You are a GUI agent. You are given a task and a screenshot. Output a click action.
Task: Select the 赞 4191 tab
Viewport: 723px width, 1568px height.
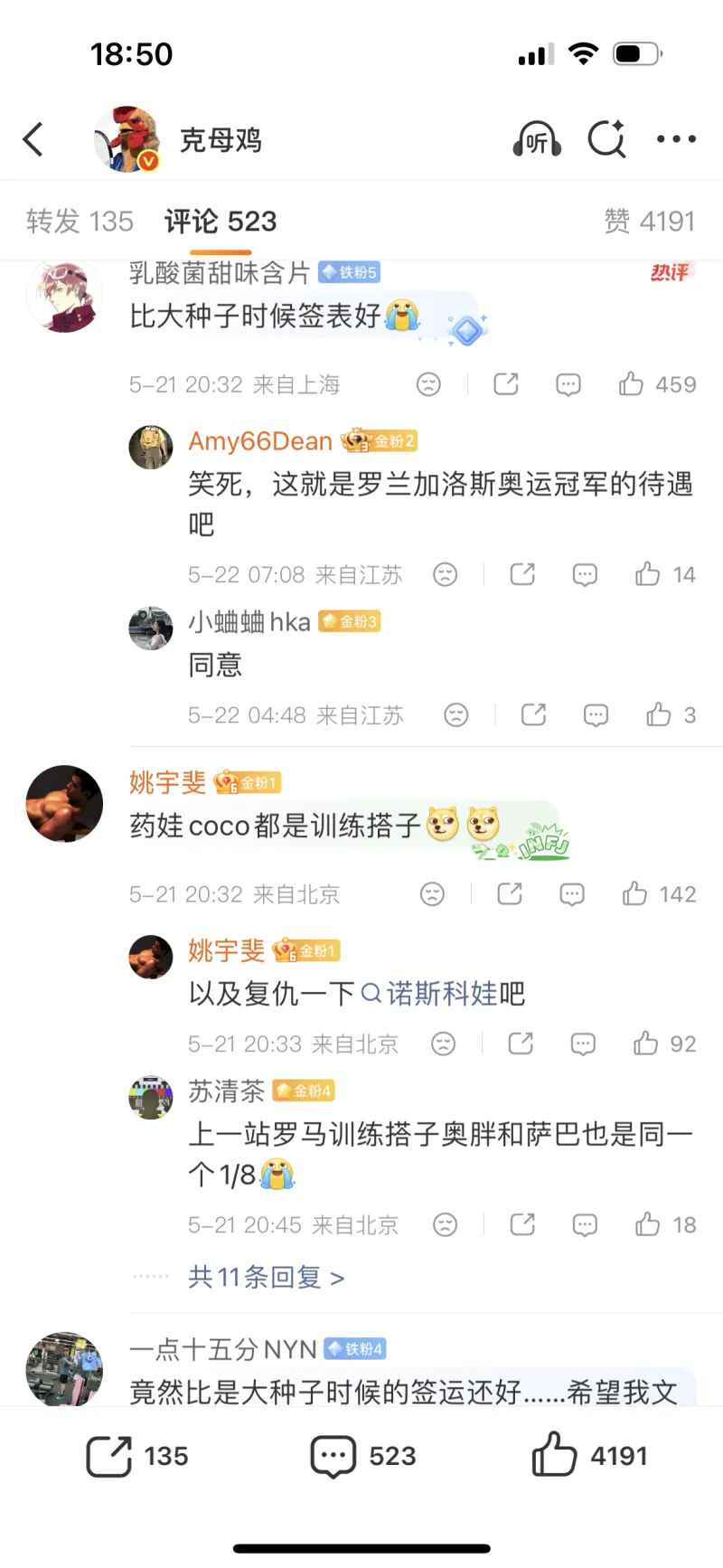pyautogui.click(x=650, y=221)
